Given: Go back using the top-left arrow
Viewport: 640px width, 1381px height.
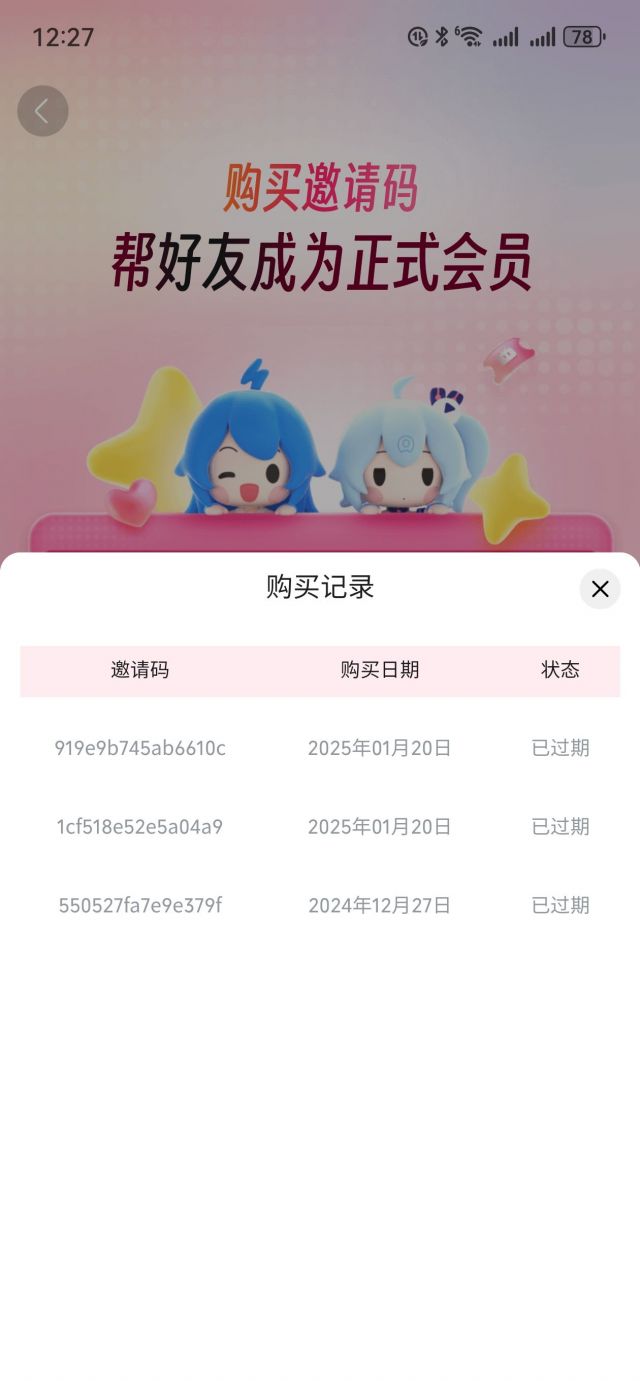Looking at the screenshot, I should click(43, 111).
